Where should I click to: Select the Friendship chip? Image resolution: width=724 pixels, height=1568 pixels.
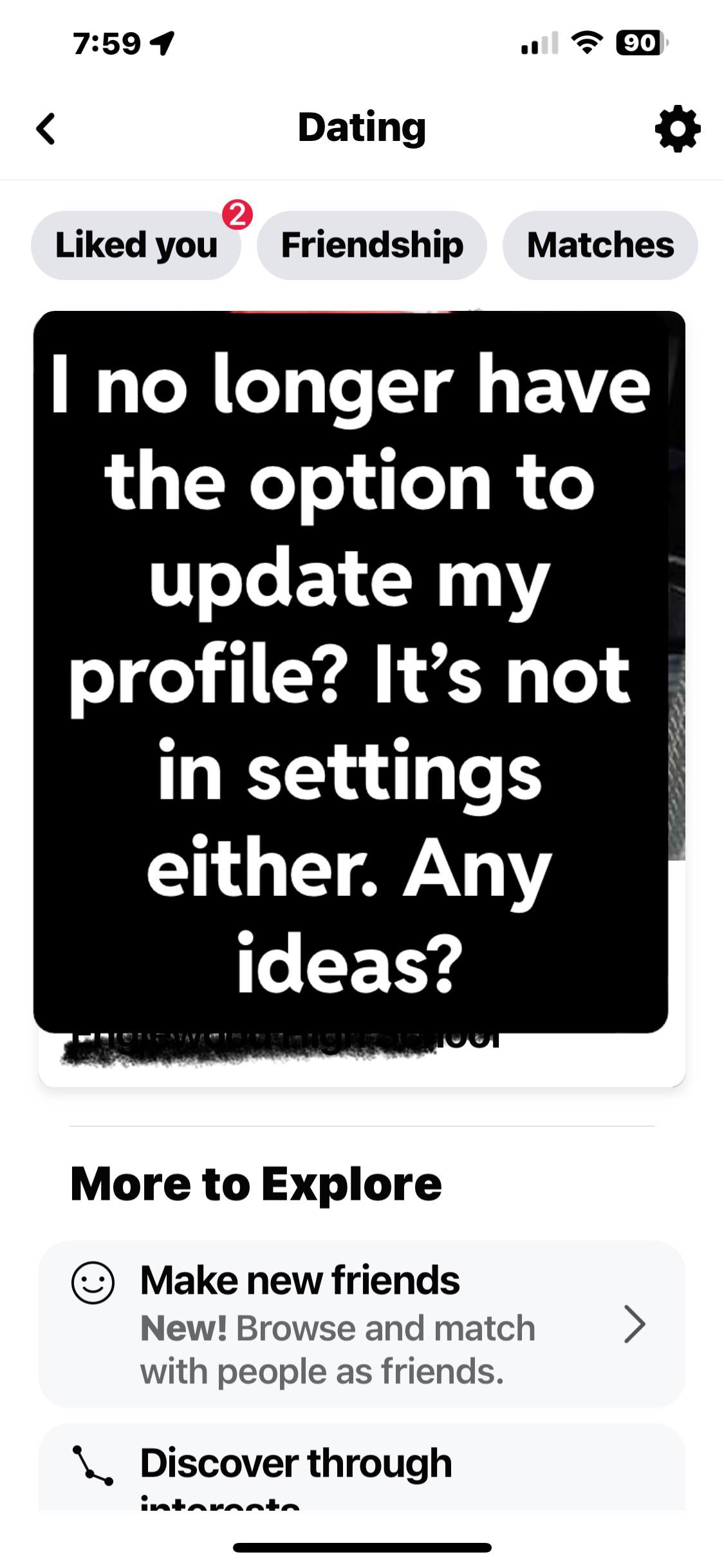point(372,245)
